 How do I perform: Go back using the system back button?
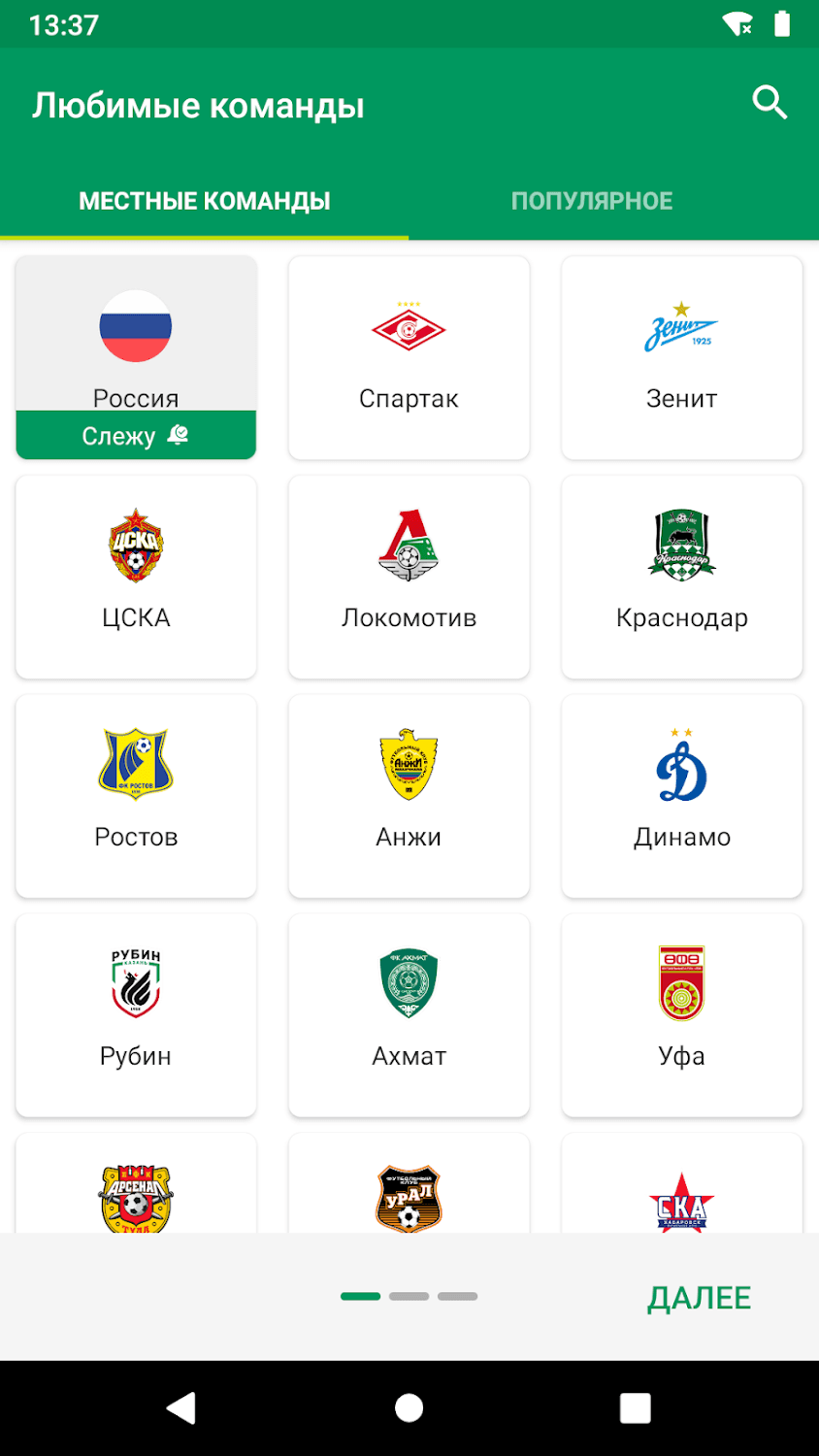[181, 1407]
